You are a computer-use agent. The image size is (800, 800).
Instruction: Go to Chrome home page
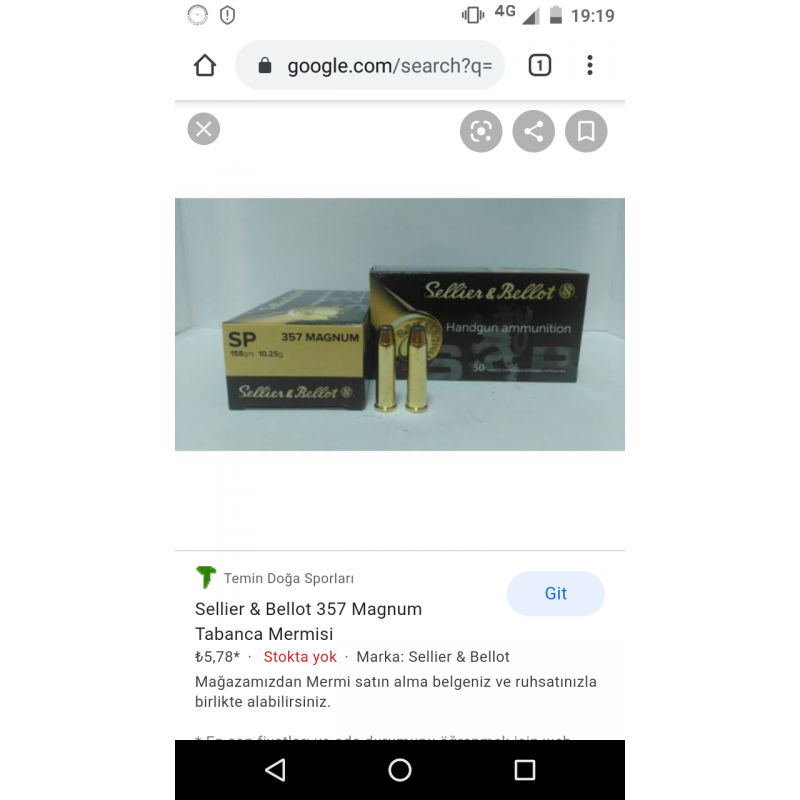pos(205,66)
